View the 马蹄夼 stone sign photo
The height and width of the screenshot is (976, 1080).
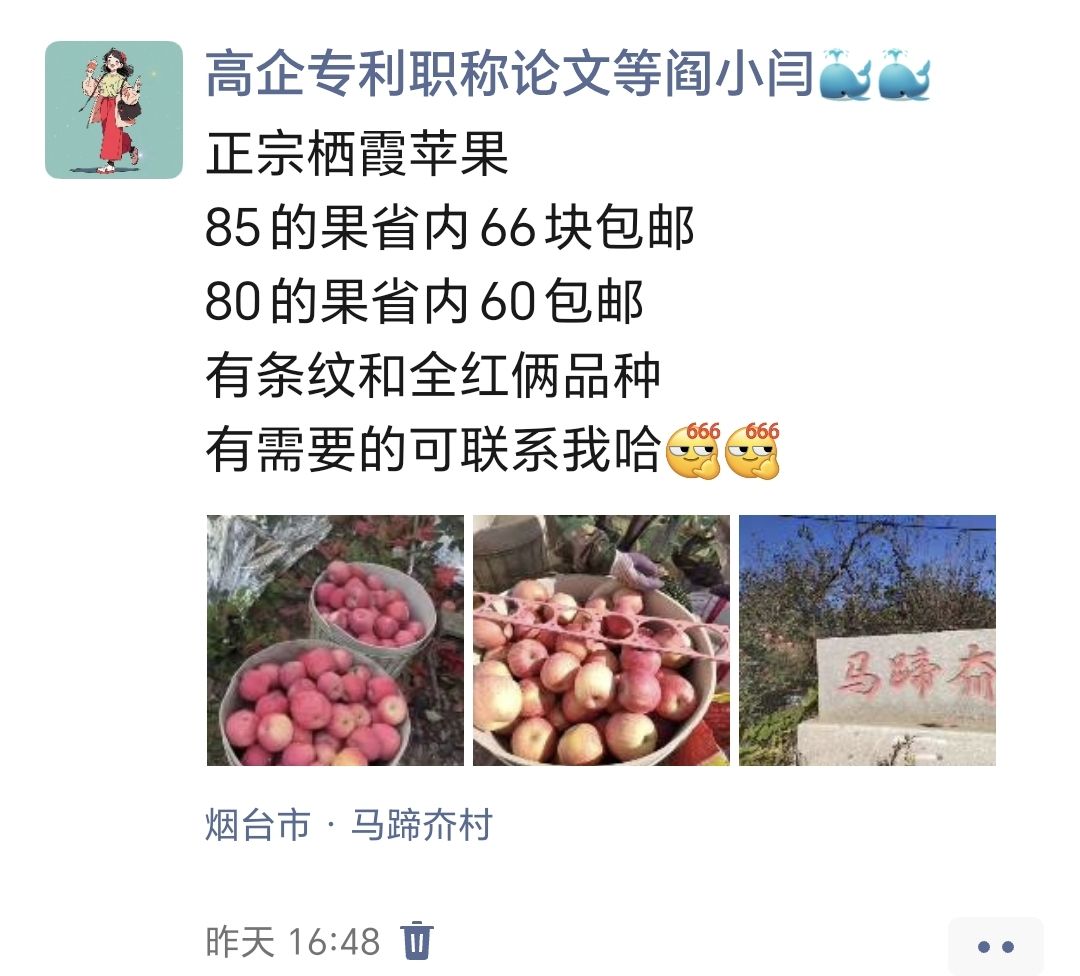(x=867, y=640)
